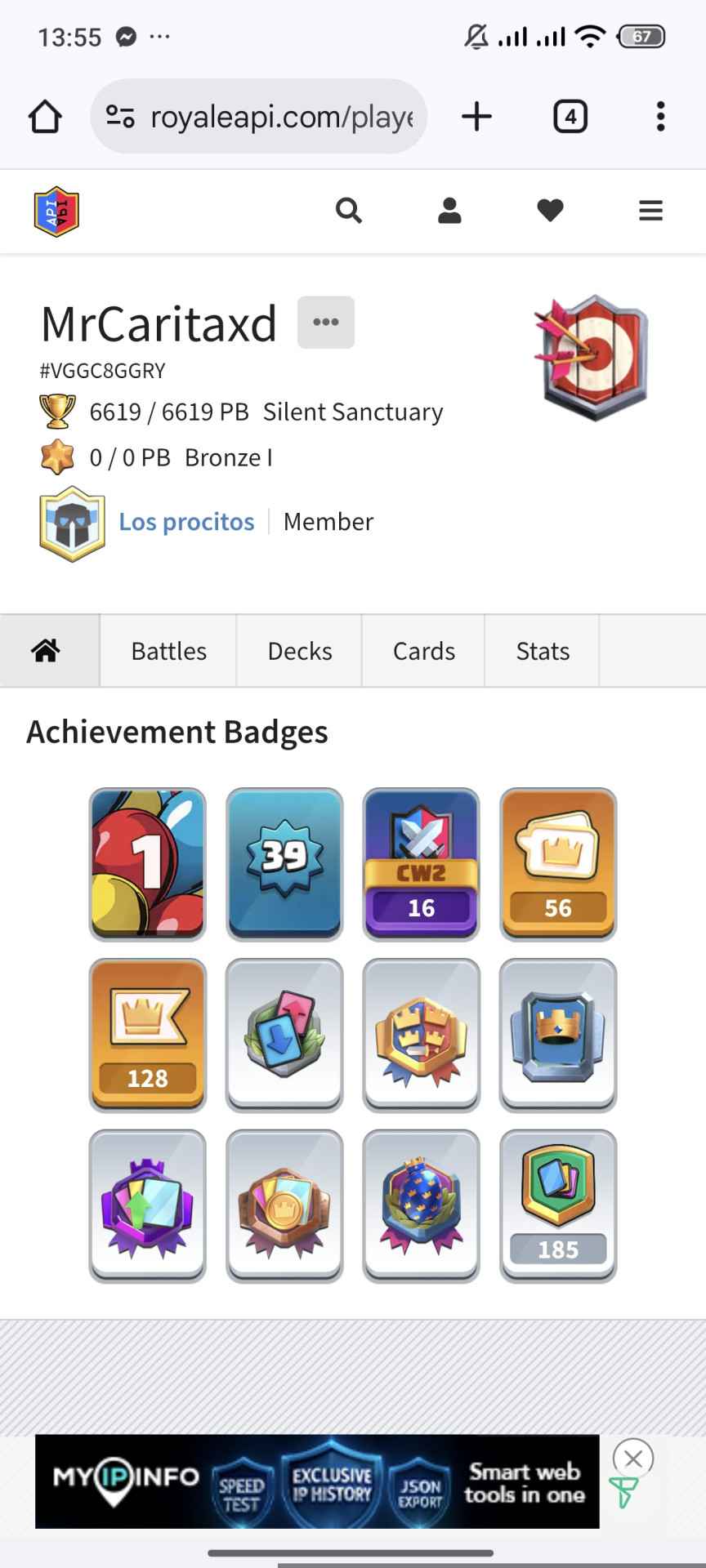Screen dimensions: 706x1568
Task: Open the Los procitos clan link
Action: click(x=186, y=522)
